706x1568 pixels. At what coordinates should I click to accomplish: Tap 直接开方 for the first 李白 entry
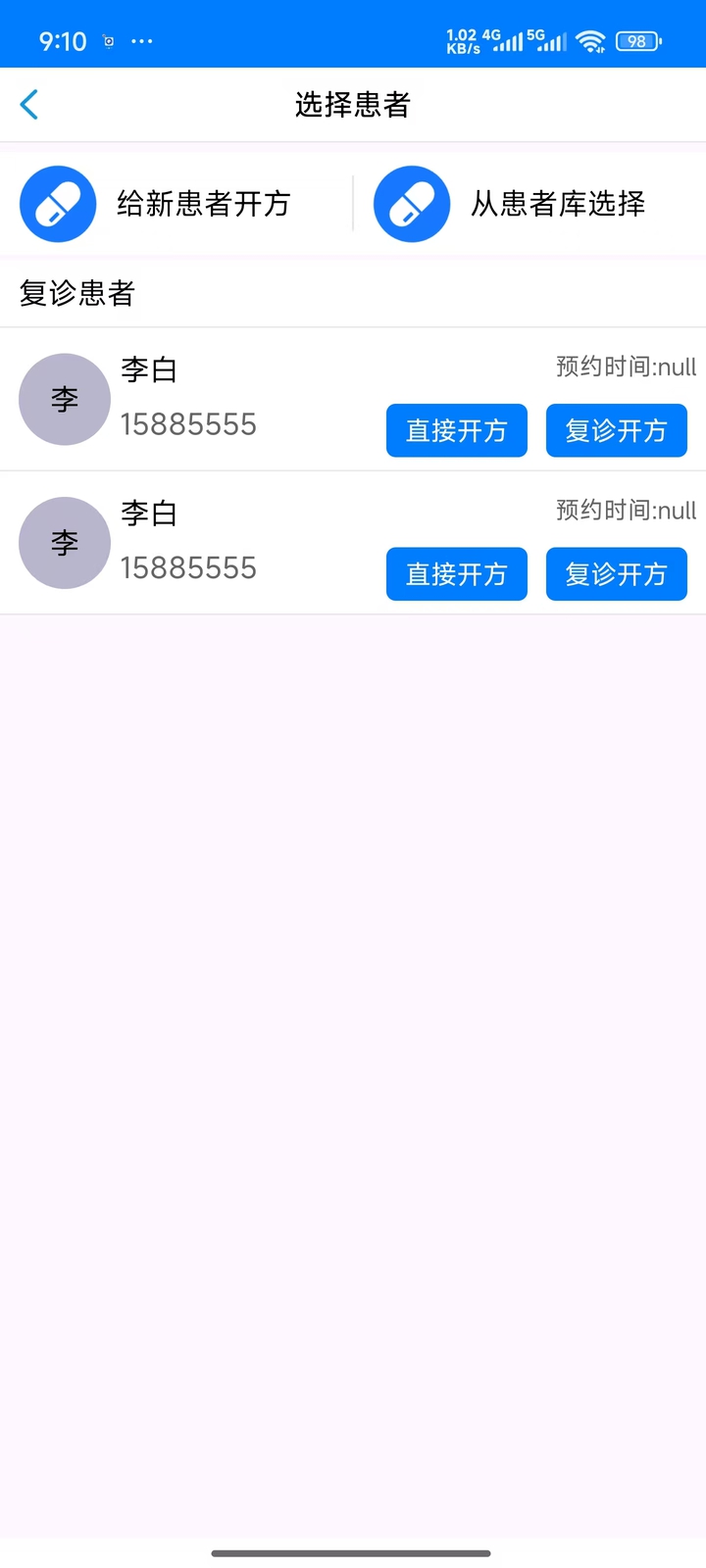(456, 430)
